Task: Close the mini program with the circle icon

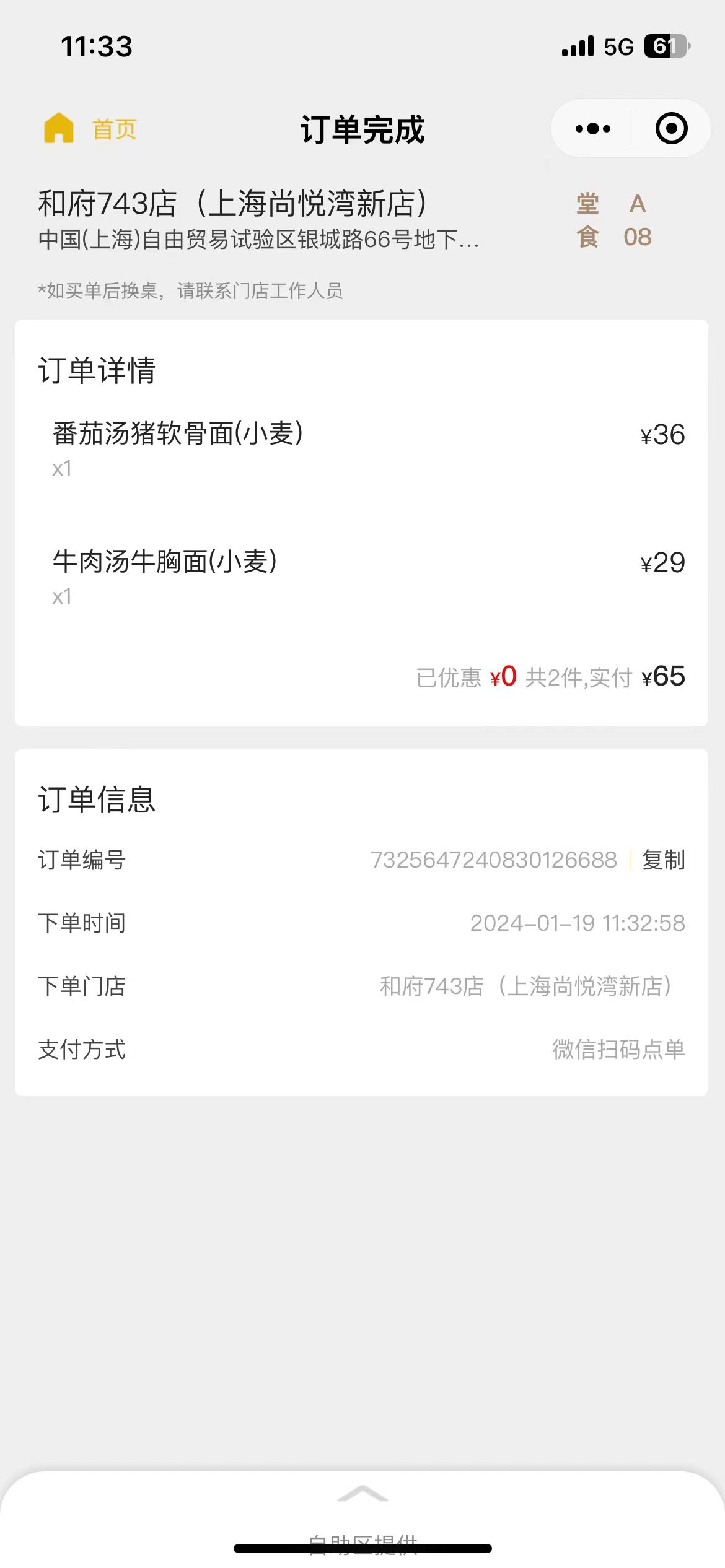Action: coord(671,129)
